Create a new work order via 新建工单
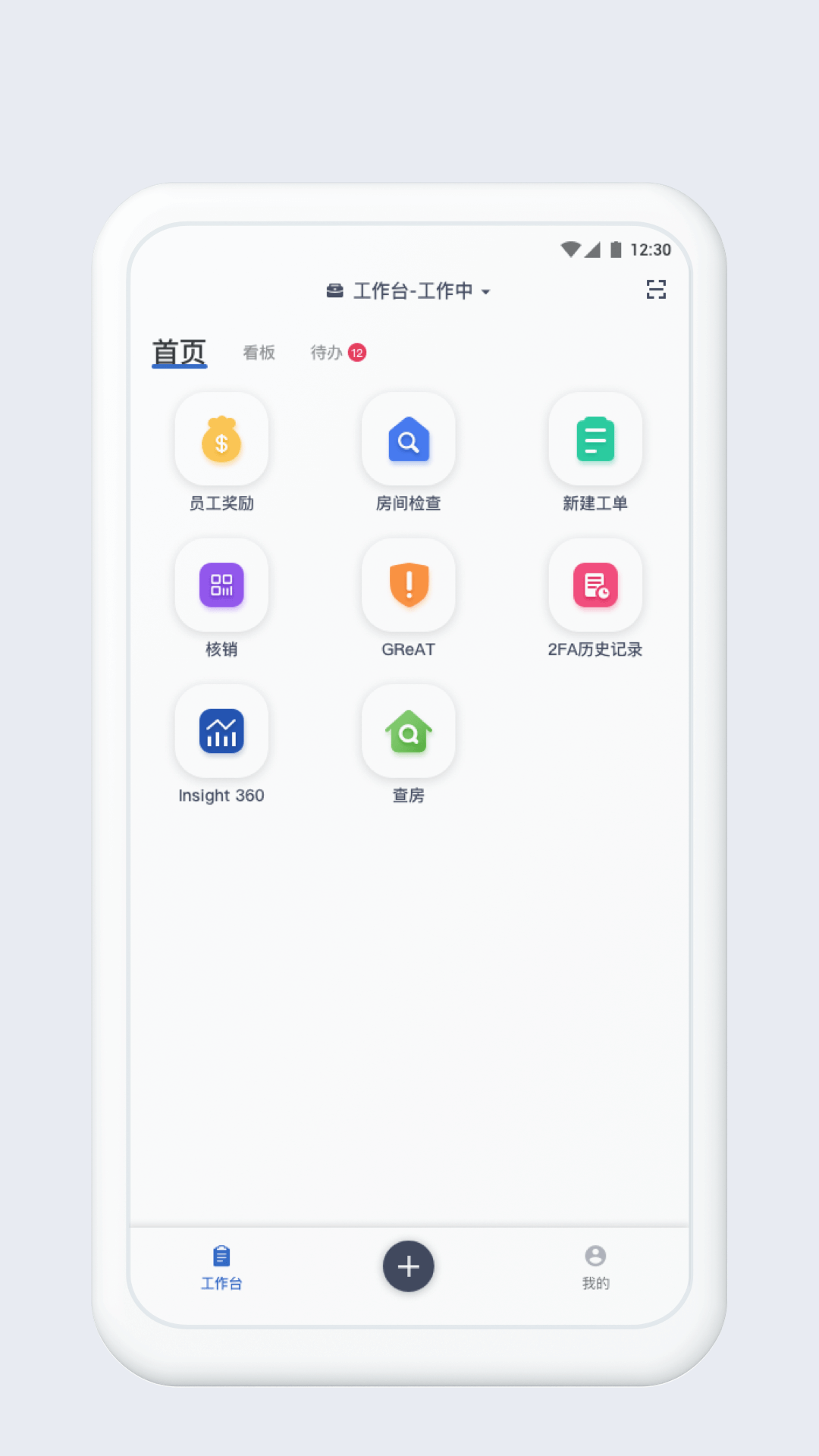The height and width of the screenshot is (1456, 819). (x=595, y=453)
